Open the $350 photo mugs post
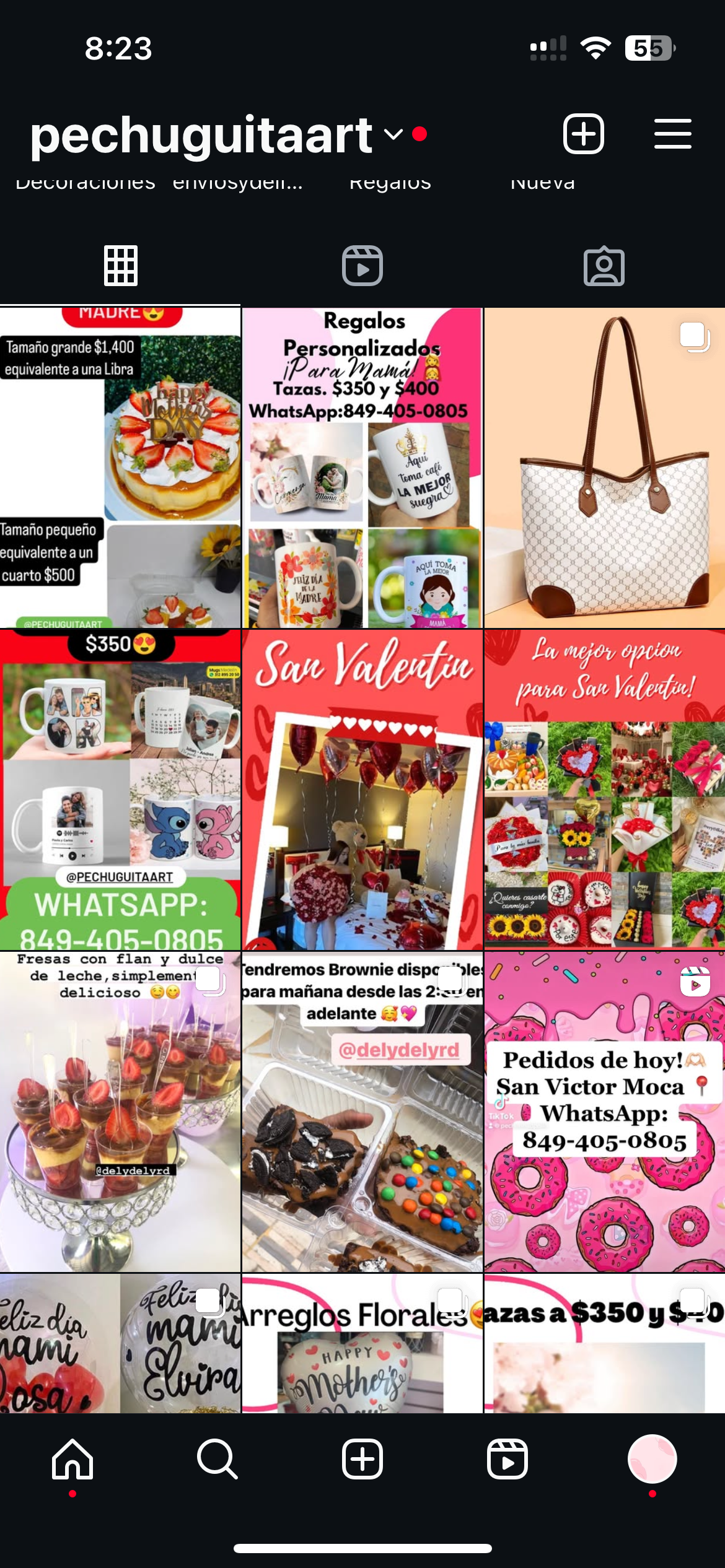Image resolution: width=725 pixels, height=1568 pixels. (120, 790)
